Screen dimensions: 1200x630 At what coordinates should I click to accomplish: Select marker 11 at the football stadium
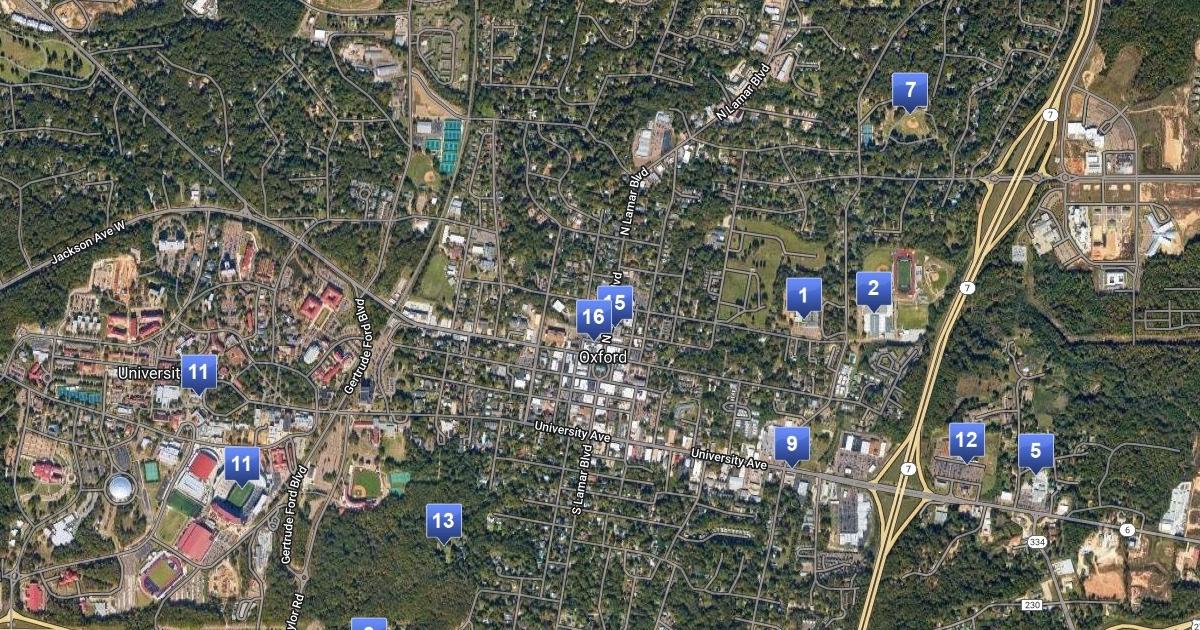click(x=242, y=465)
